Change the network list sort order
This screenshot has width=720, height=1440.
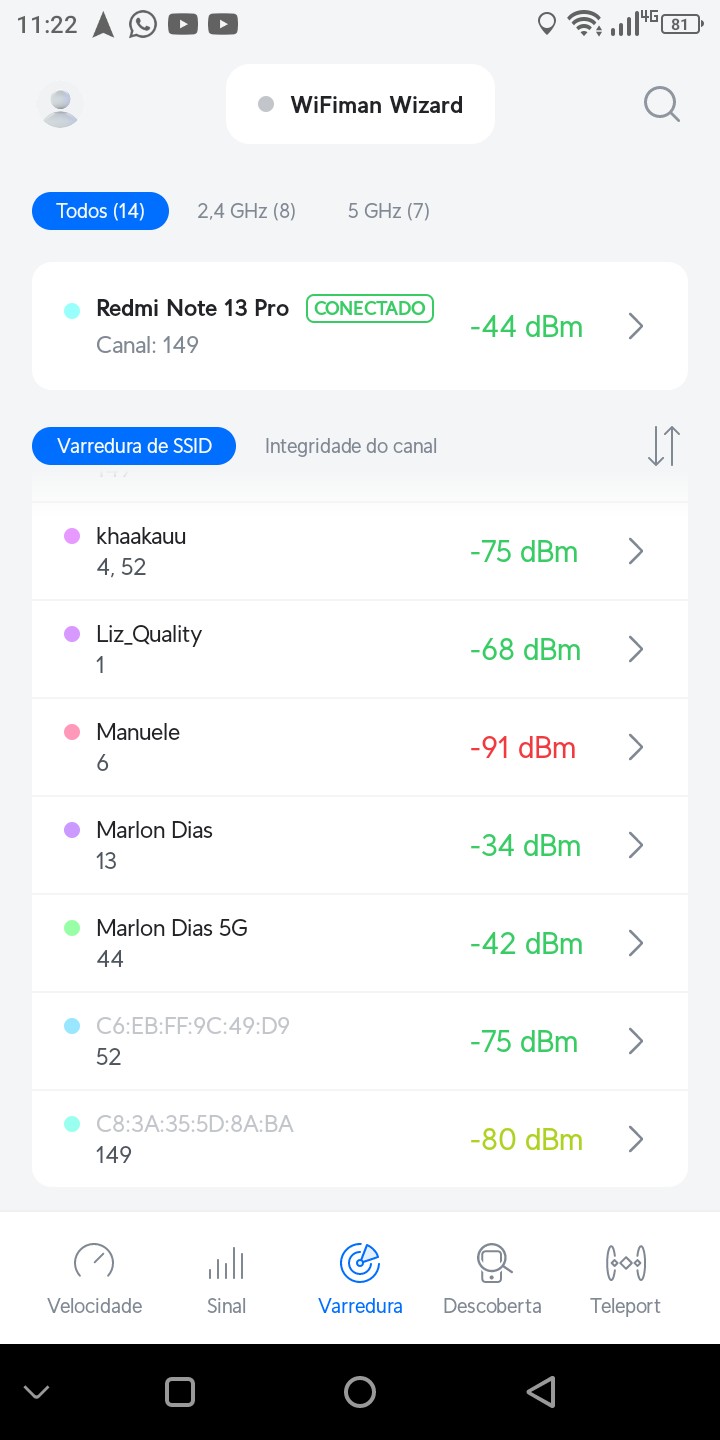(663, 446)
